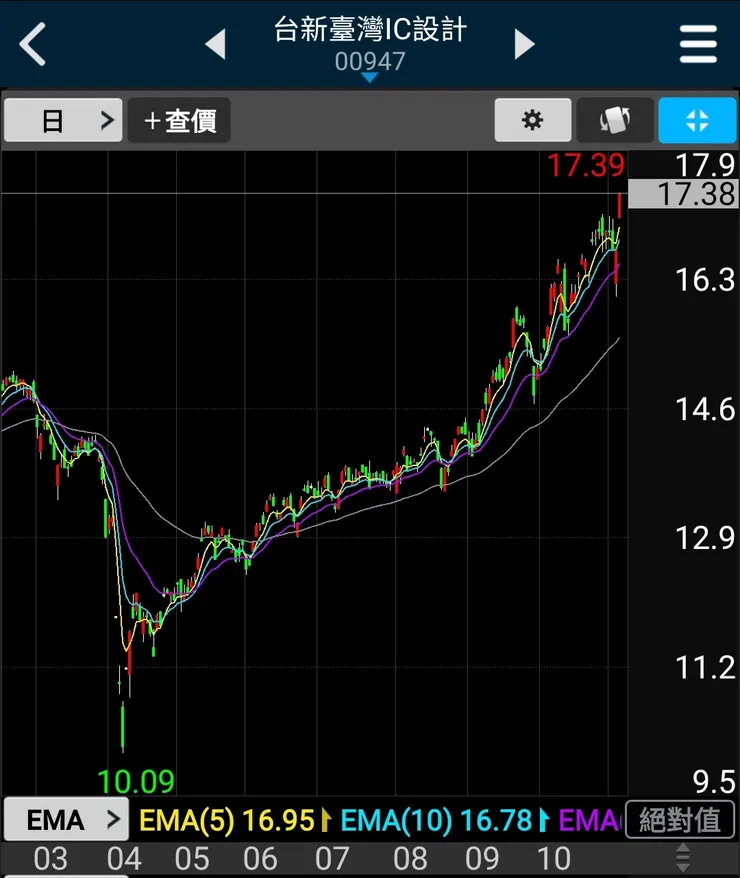
Task: Switch to the previous stock
Action: pyautogui.click(x=215, y=44)
